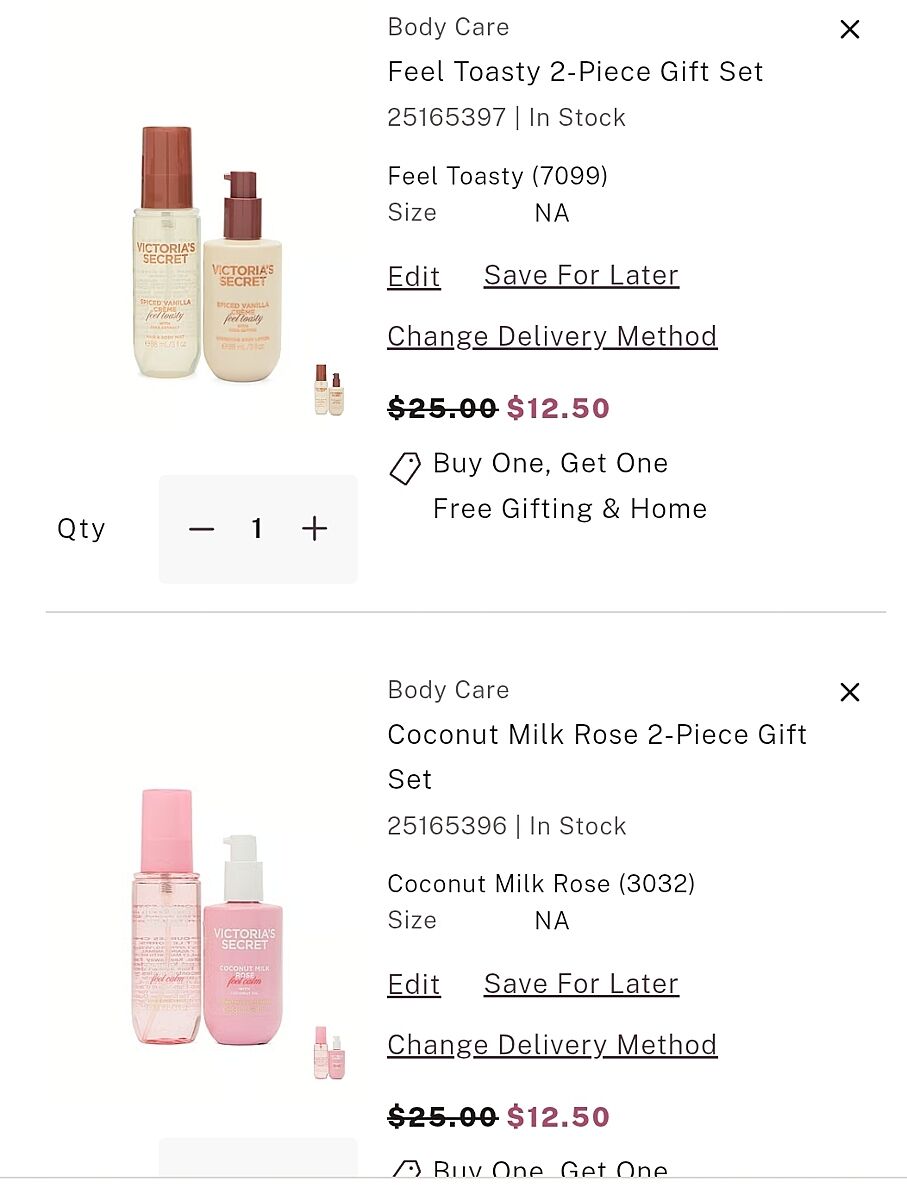Viewport: 907px width, 1200px height.
Task: Save Coconut Milk Rose set for later
Action: [x=581, y=984]
